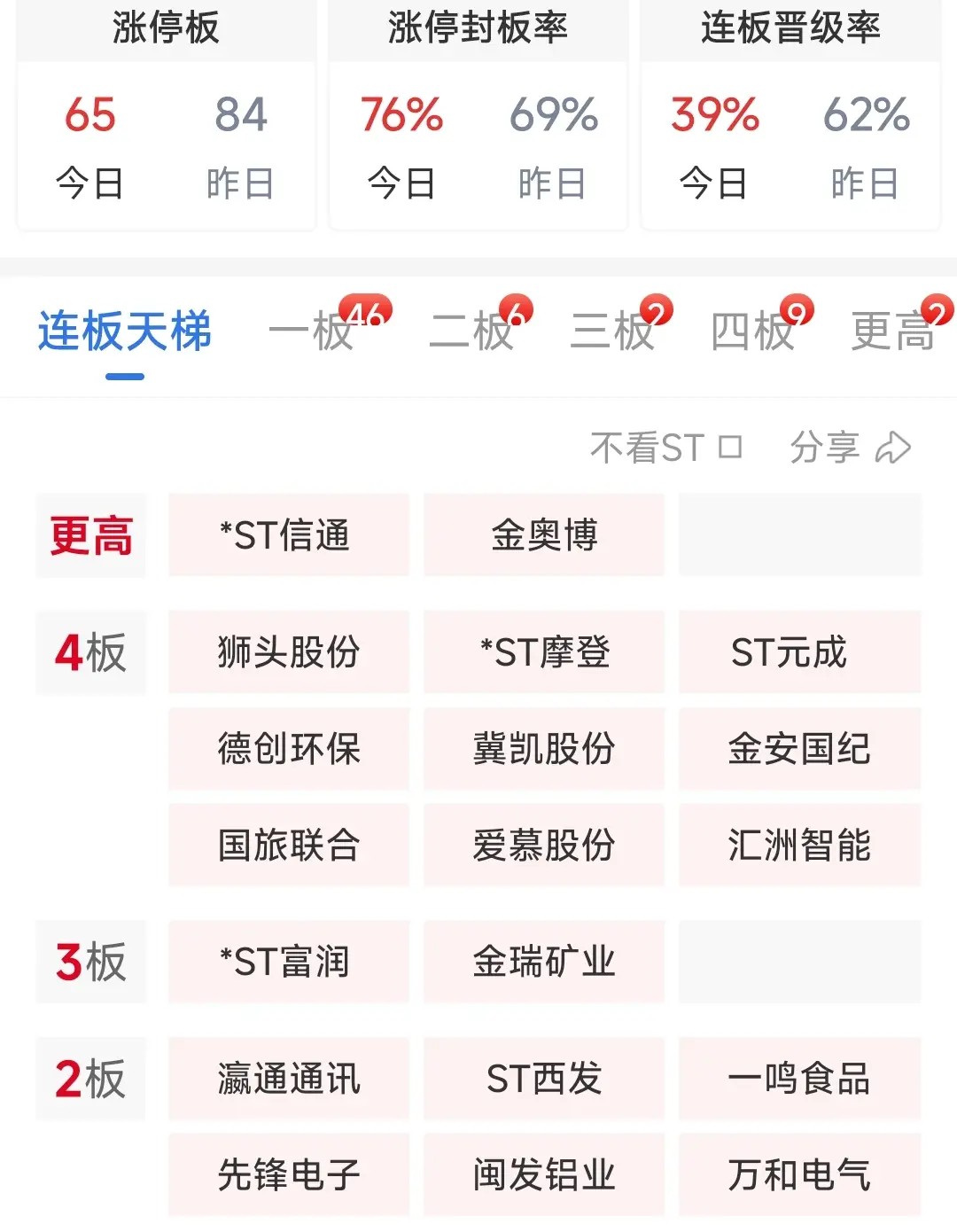View details for 德创环保

pyautogui.click(x=288, y=749)
